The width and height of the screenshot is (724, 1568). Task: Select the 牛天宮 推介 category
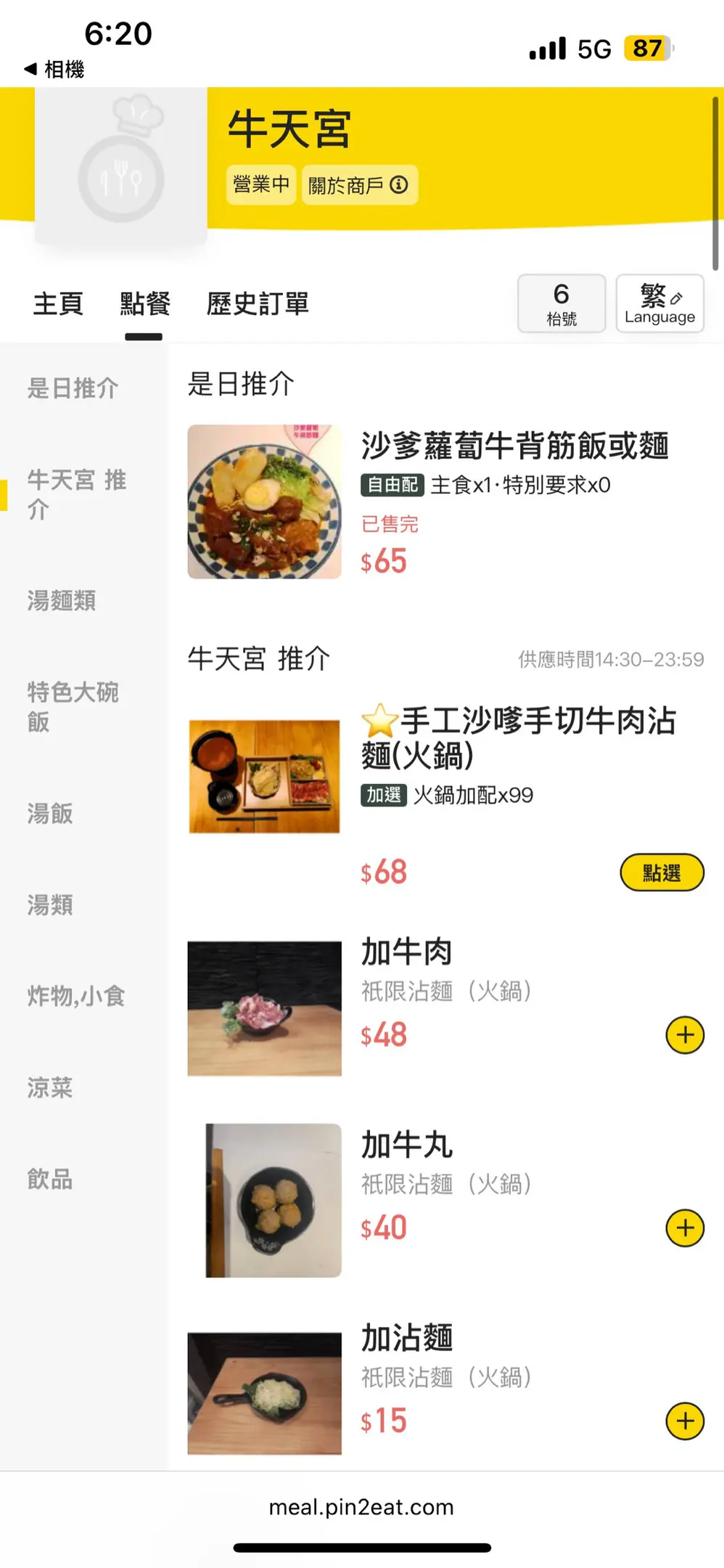coord(76,494)
